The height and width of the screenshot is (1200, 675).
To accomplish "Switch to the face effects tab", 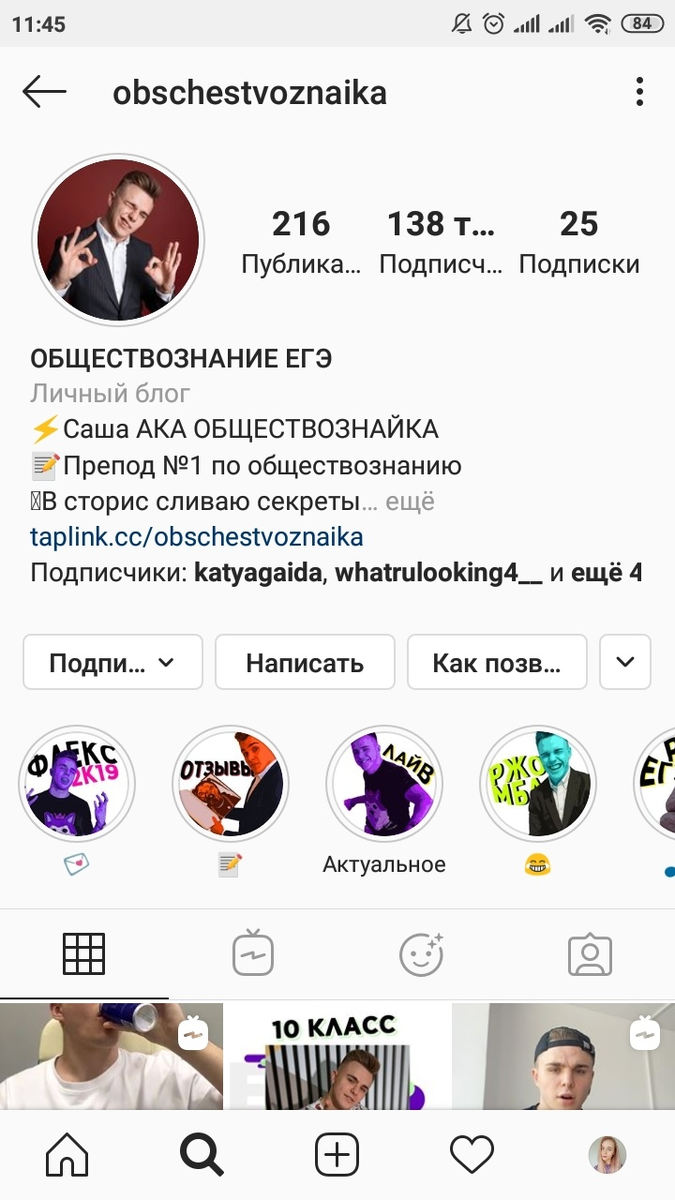I will click(x=421, y=954).
